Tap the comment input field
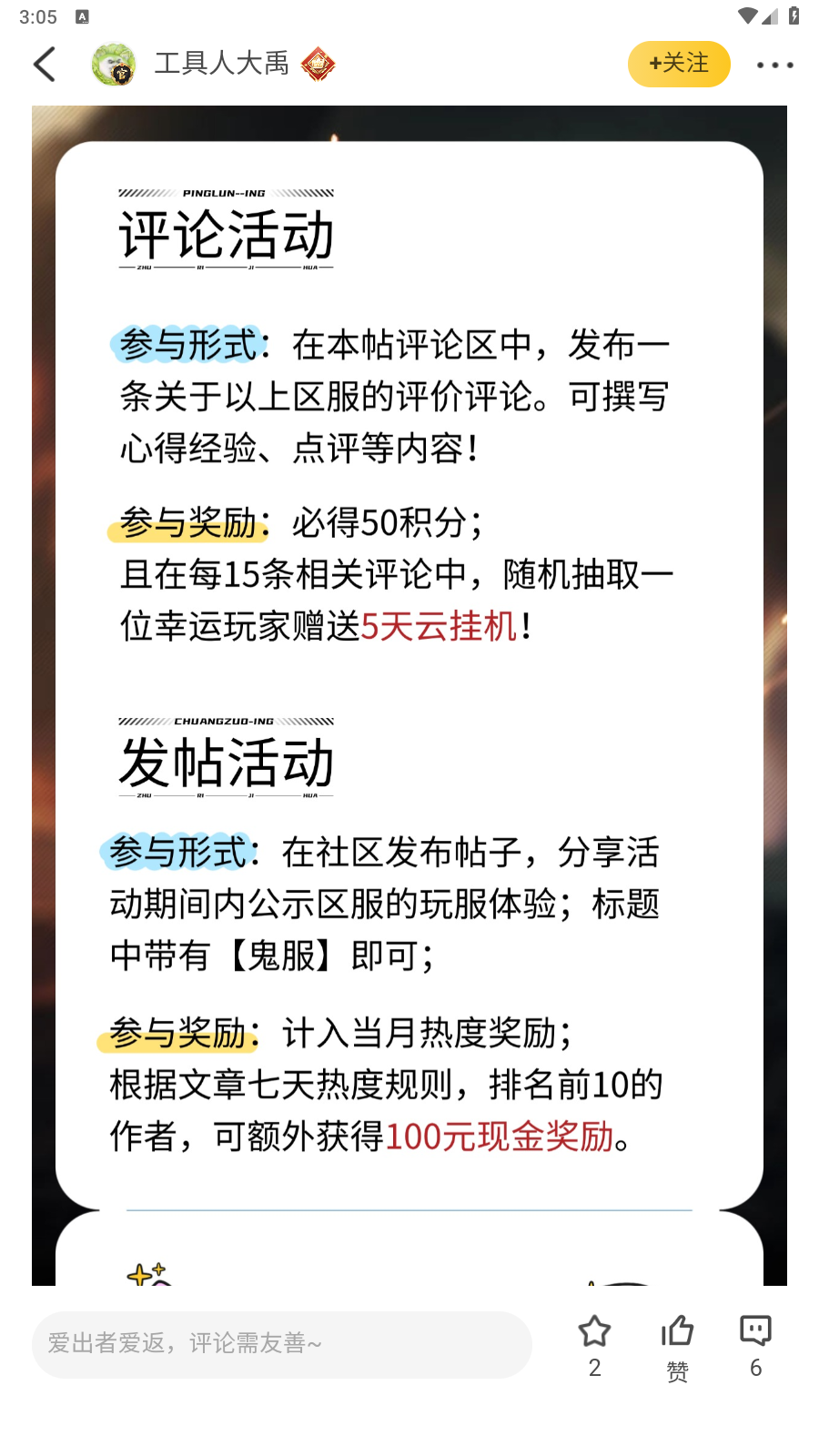Screen dimensions: 819x1456 [281, 1344]
